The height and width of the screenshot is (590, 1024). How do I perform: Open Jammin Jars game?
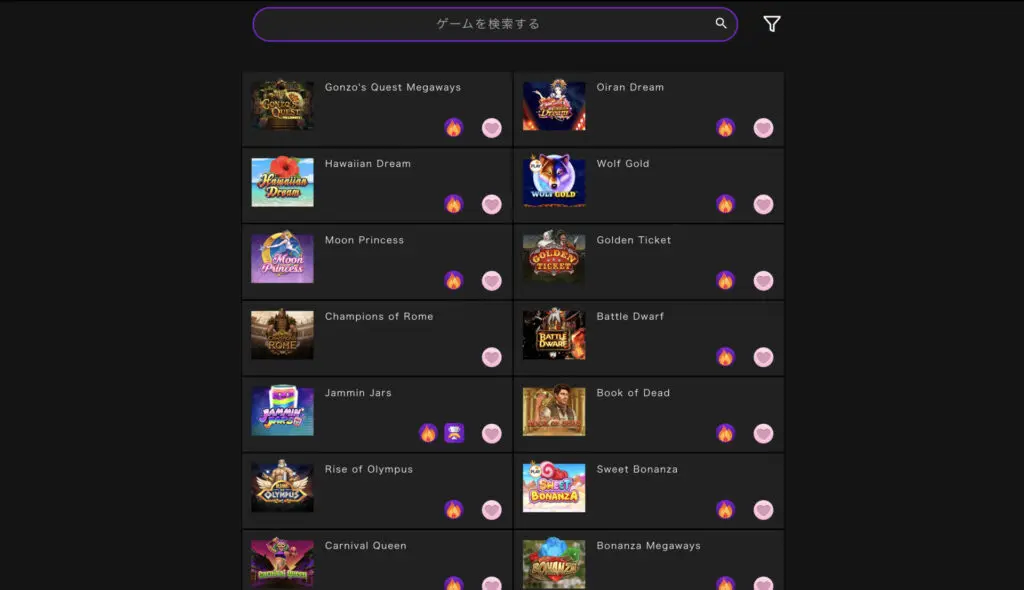[x=282, y=411]
